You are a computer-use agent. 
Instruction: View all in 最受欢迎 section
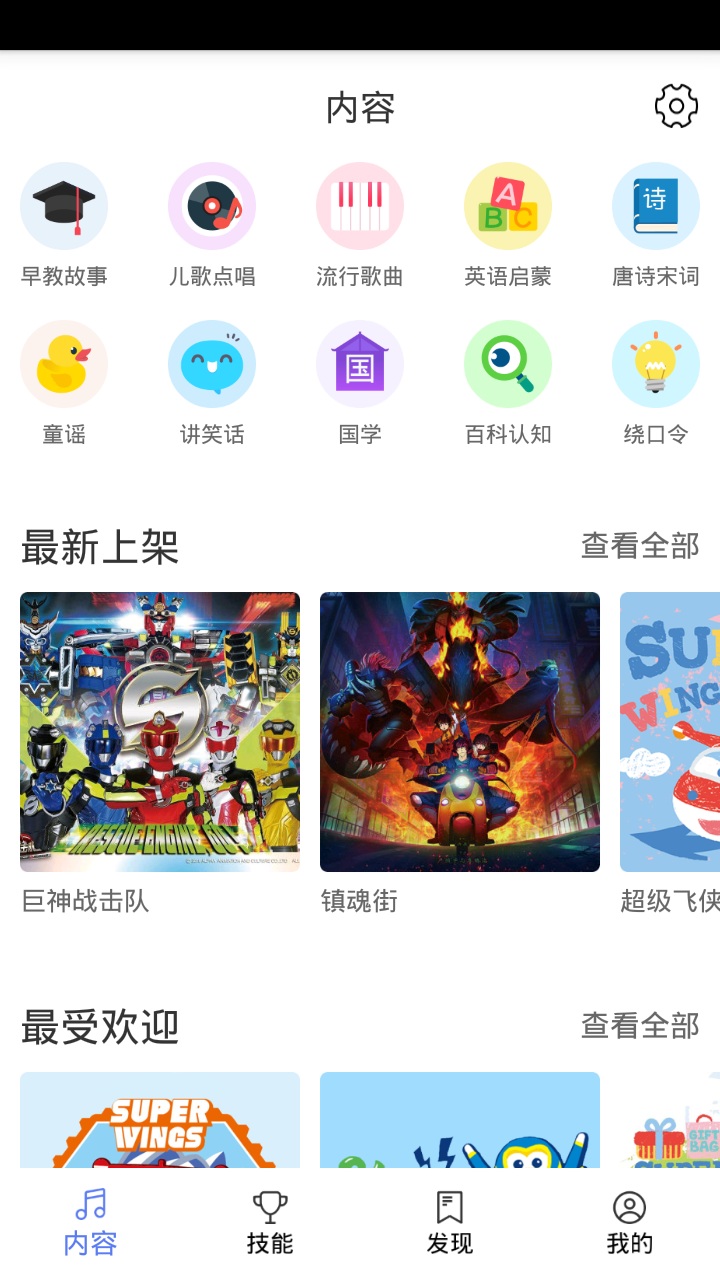(x=640, y=1026)
